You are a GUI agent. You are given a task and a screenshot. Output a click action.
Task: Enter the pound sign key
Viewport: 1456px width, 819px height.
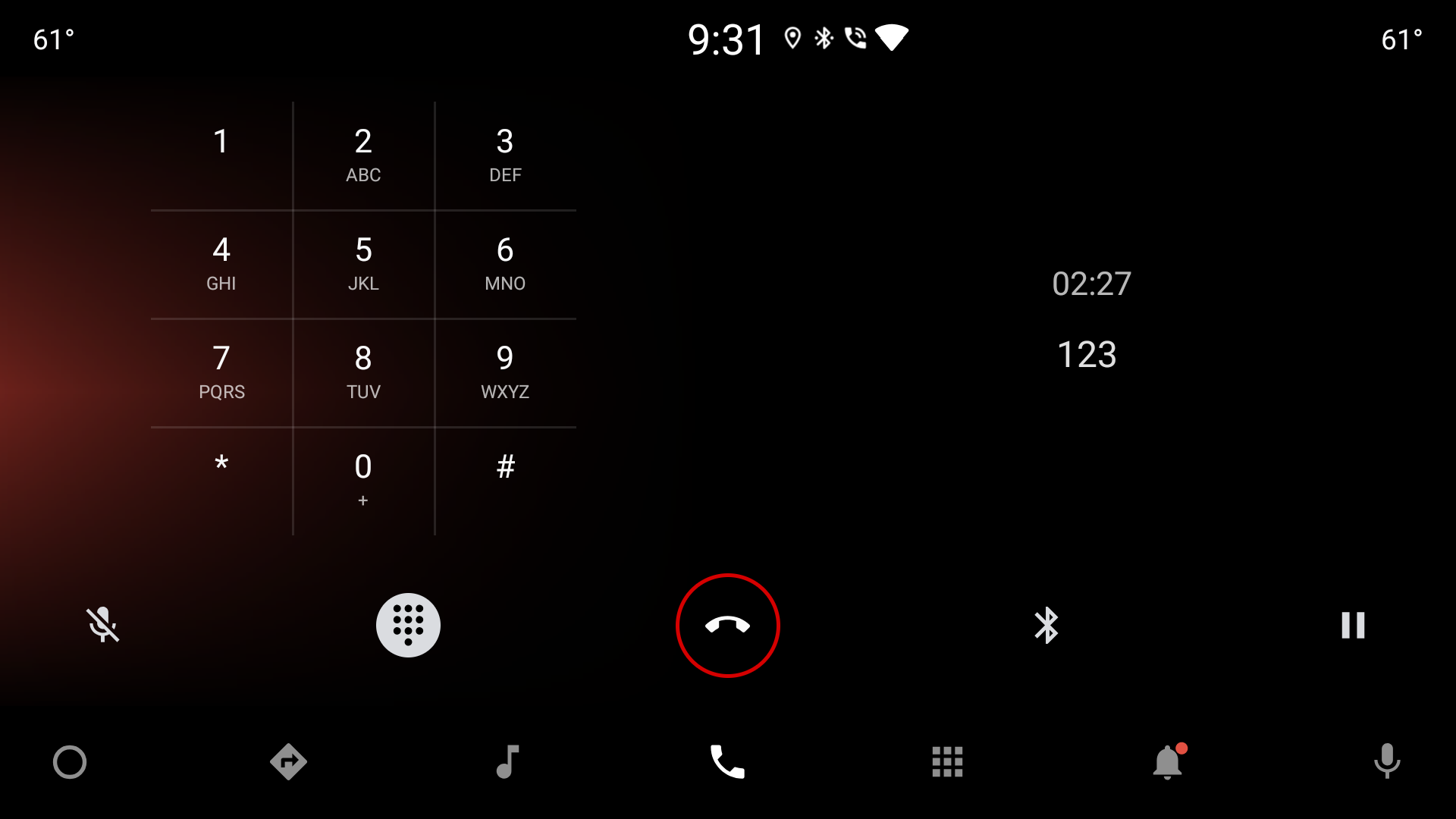pos(505,479)
